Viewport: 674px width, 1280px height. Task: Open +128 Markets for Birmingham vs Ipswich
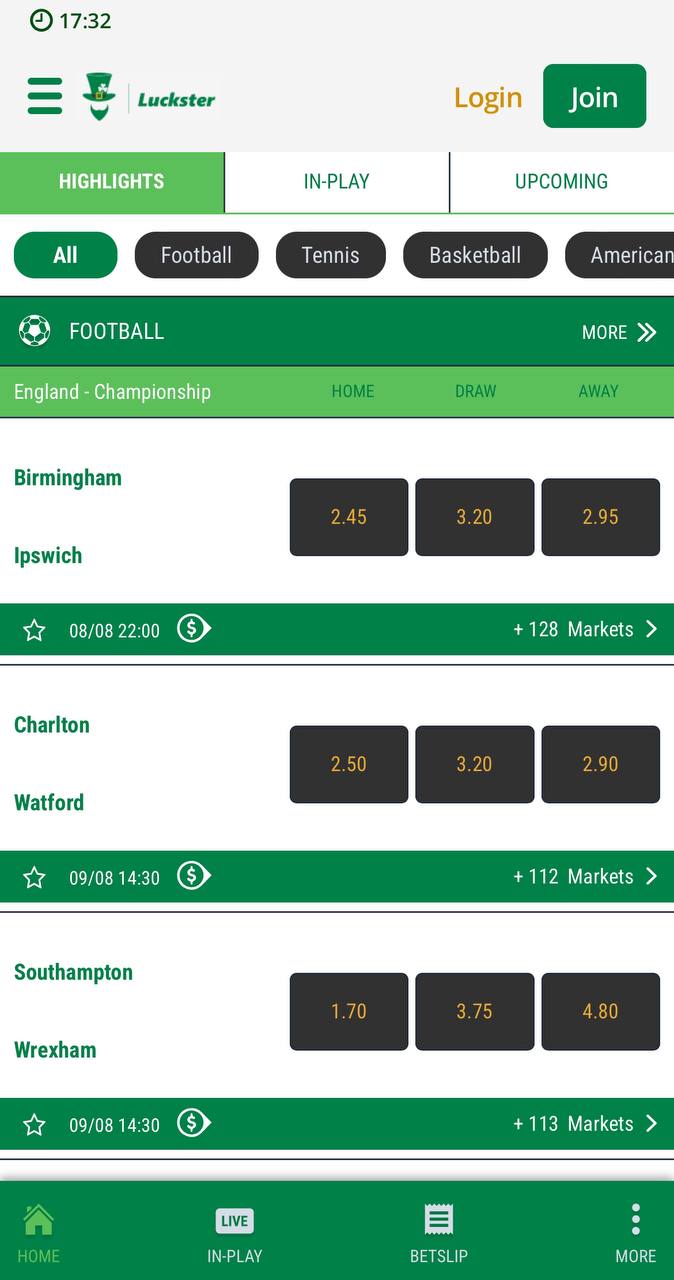[585, 629]
